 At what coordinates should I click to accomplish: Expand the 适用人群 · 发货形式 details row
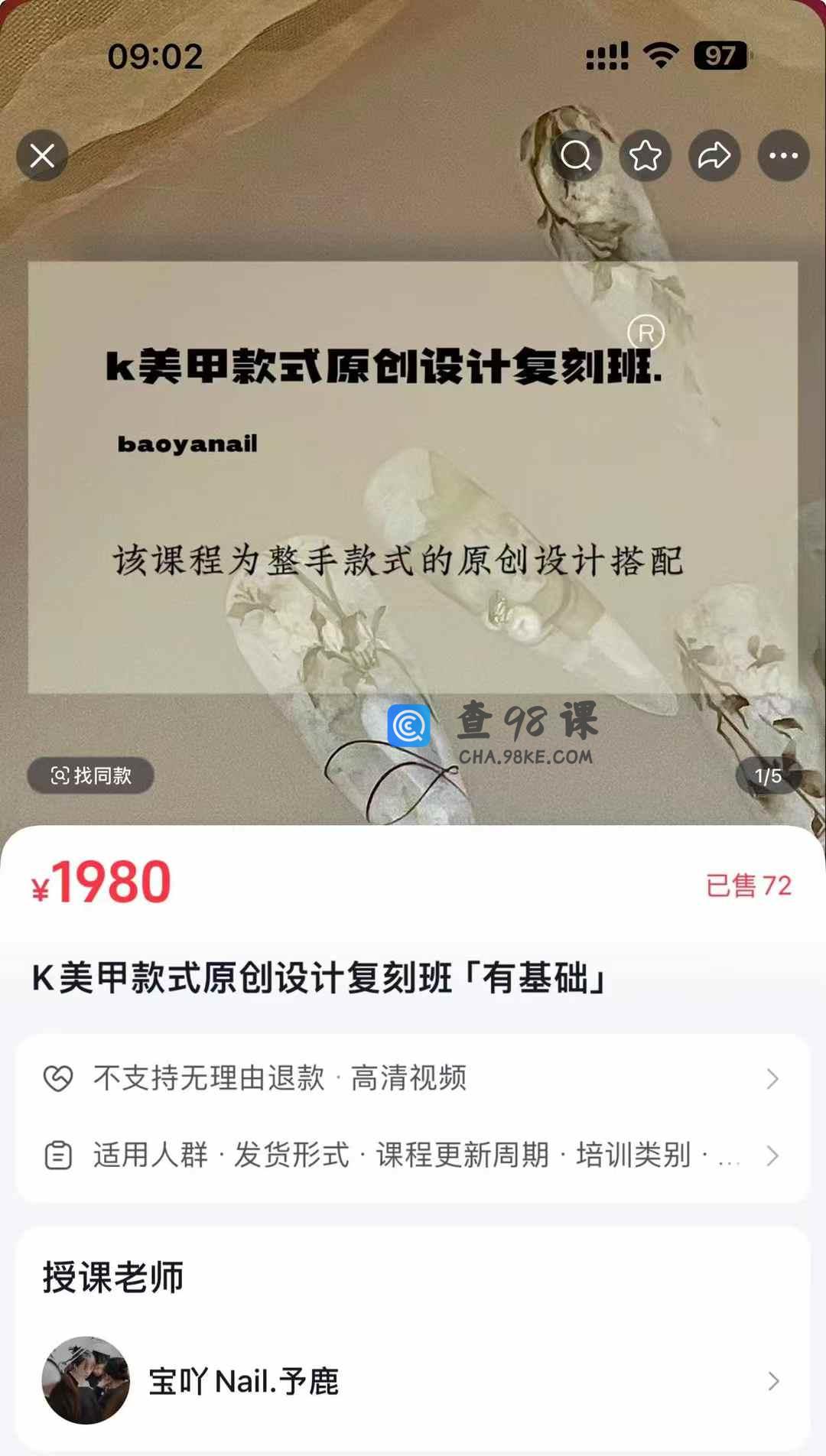click(413, 1155)
